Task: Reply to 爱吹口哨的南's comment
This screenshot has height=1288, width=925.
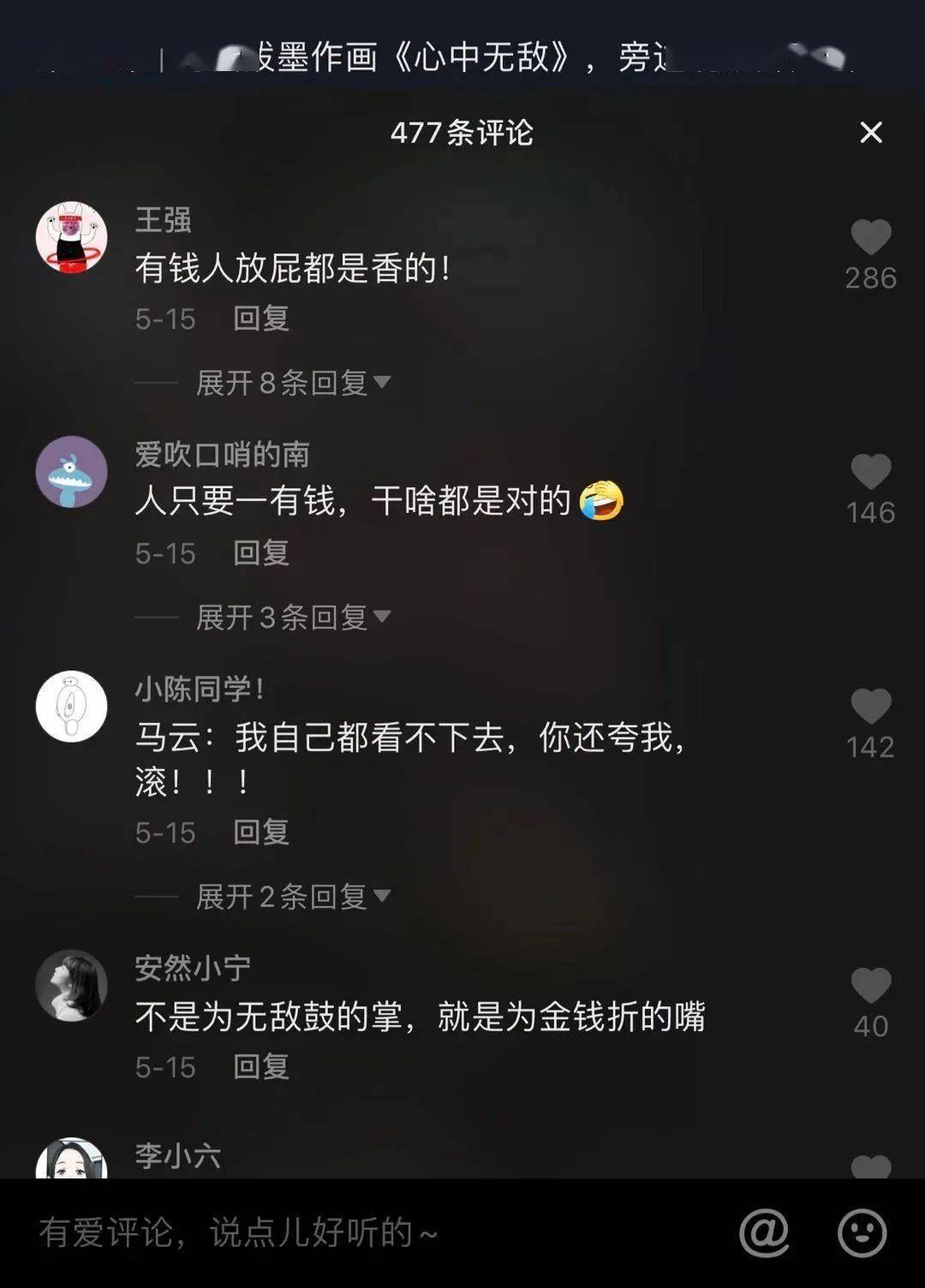Action: click(261, 553)
